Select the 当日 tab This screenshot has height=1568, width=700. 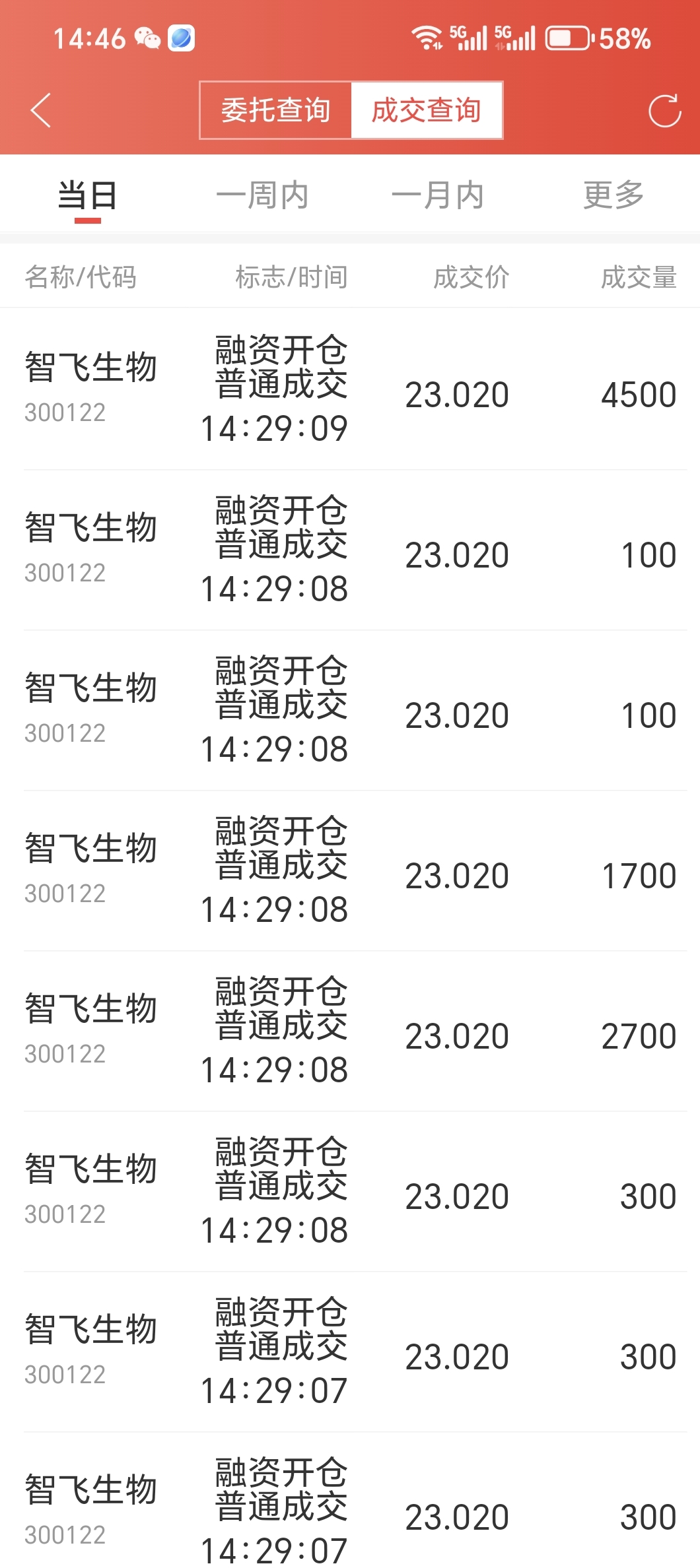pos(88,195)
